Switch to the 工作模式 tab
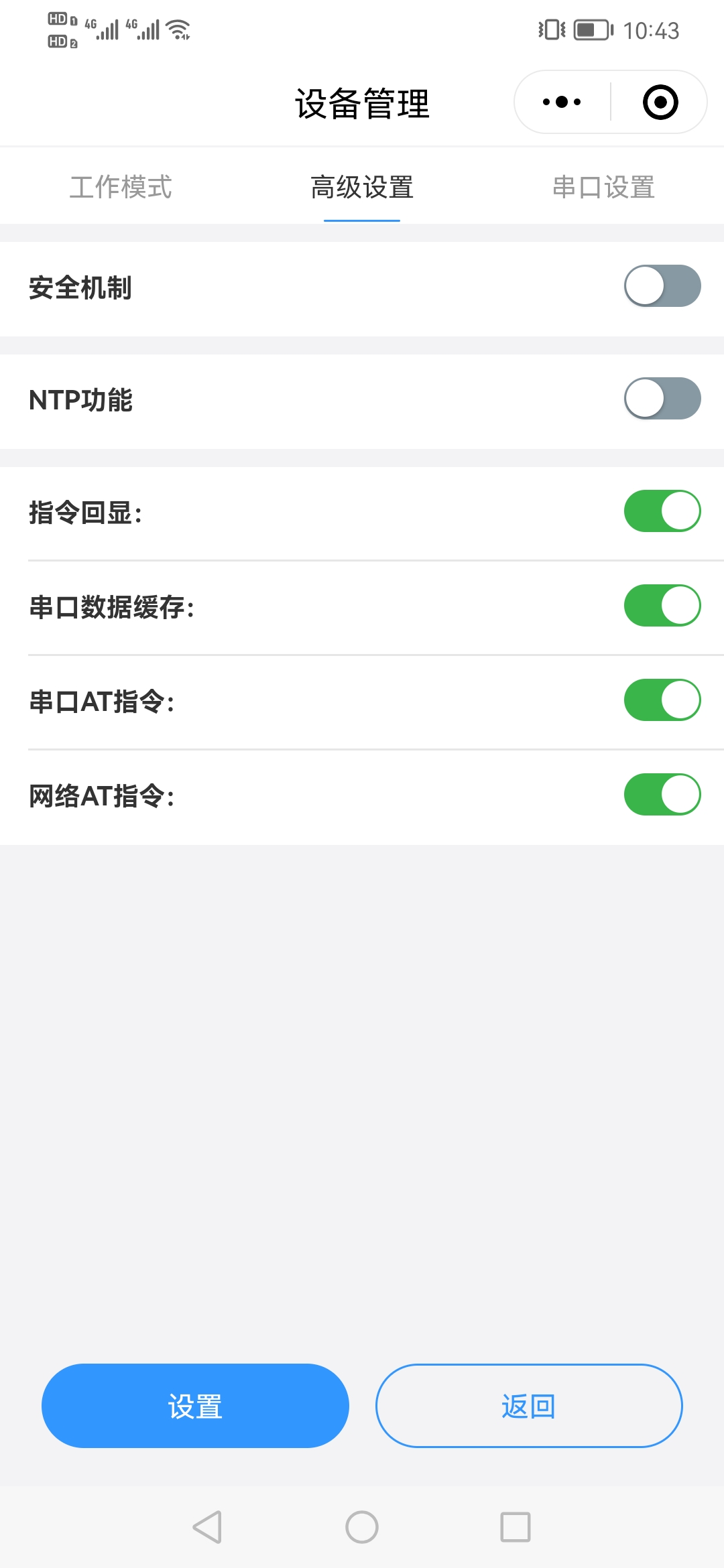 121,187
